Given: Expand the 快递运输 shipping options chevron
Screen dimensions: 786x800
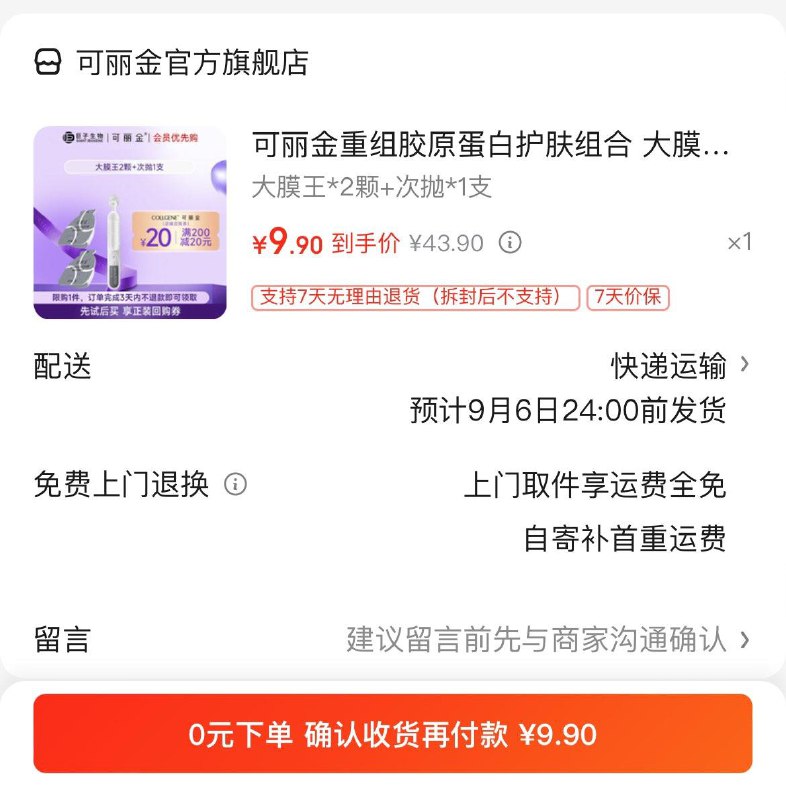Looking at the screenshot, I should pos(744,366).
